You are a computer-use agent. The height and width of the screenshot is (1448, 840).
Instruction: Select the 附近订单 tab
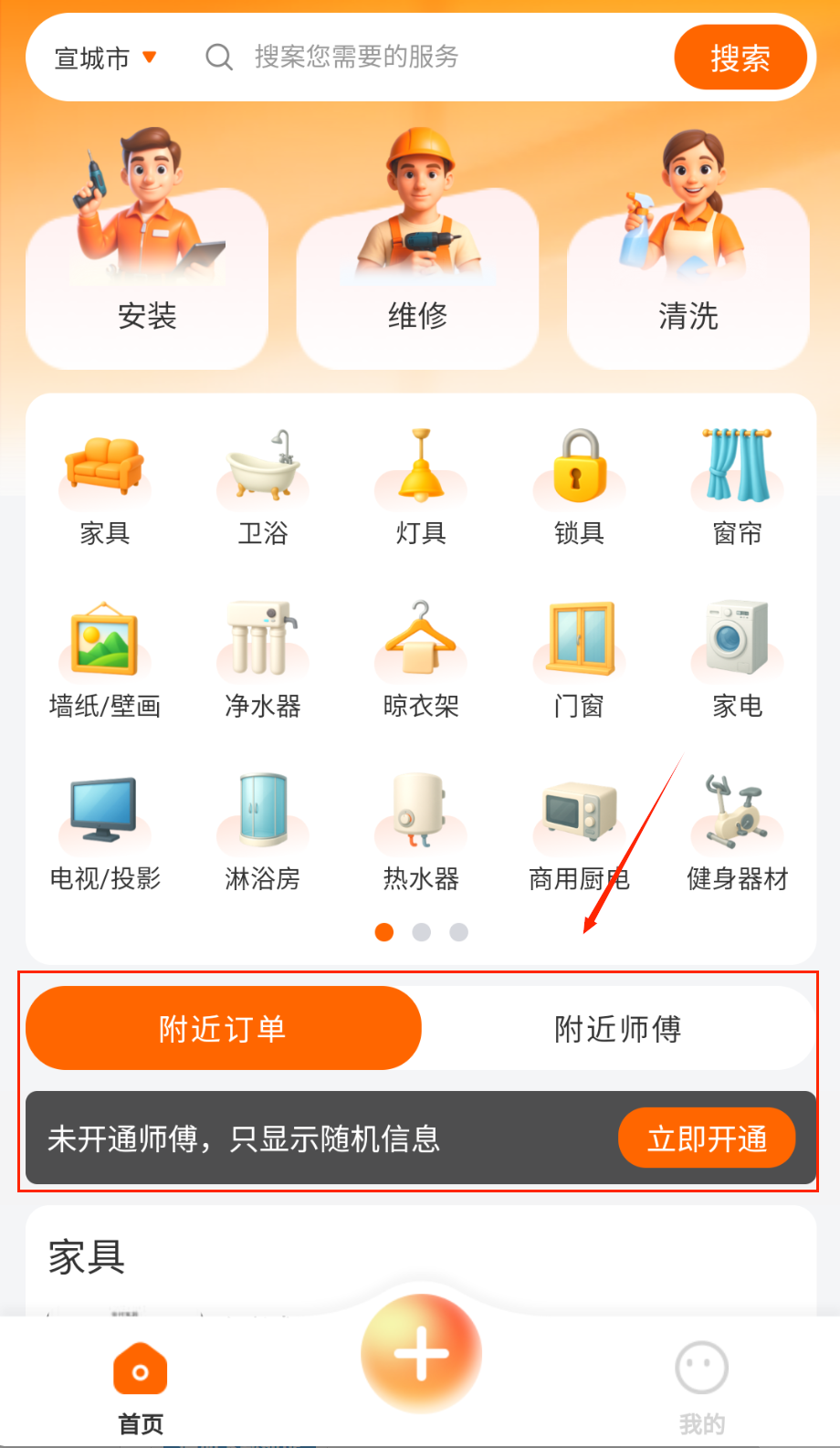pyautogui.click(x=223, y=1029)
